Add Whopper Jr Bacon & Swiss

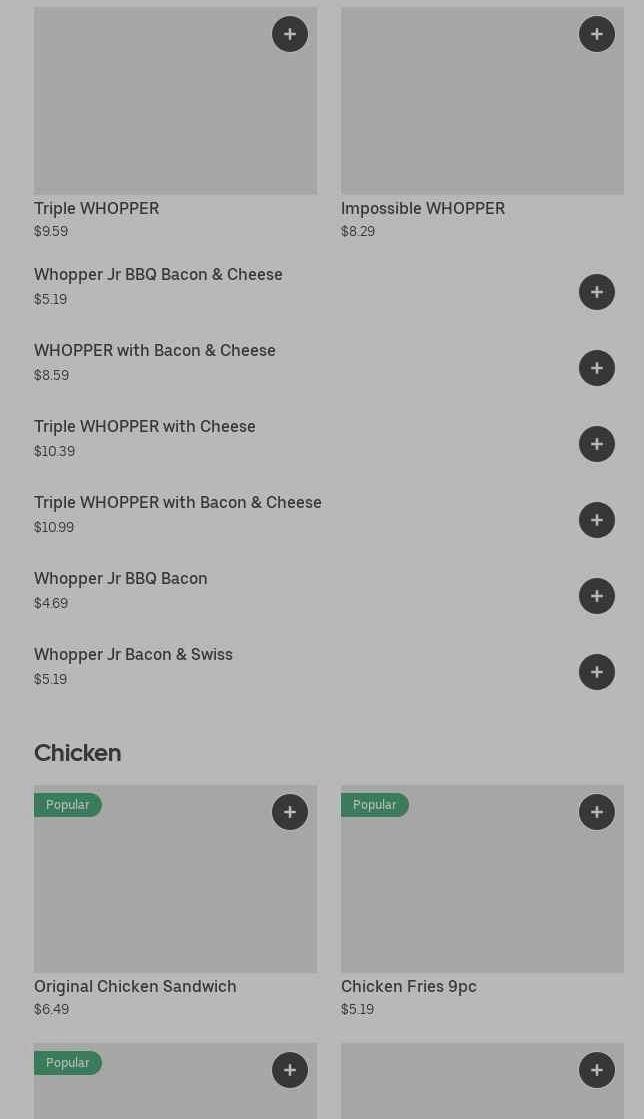coord(597,672)
